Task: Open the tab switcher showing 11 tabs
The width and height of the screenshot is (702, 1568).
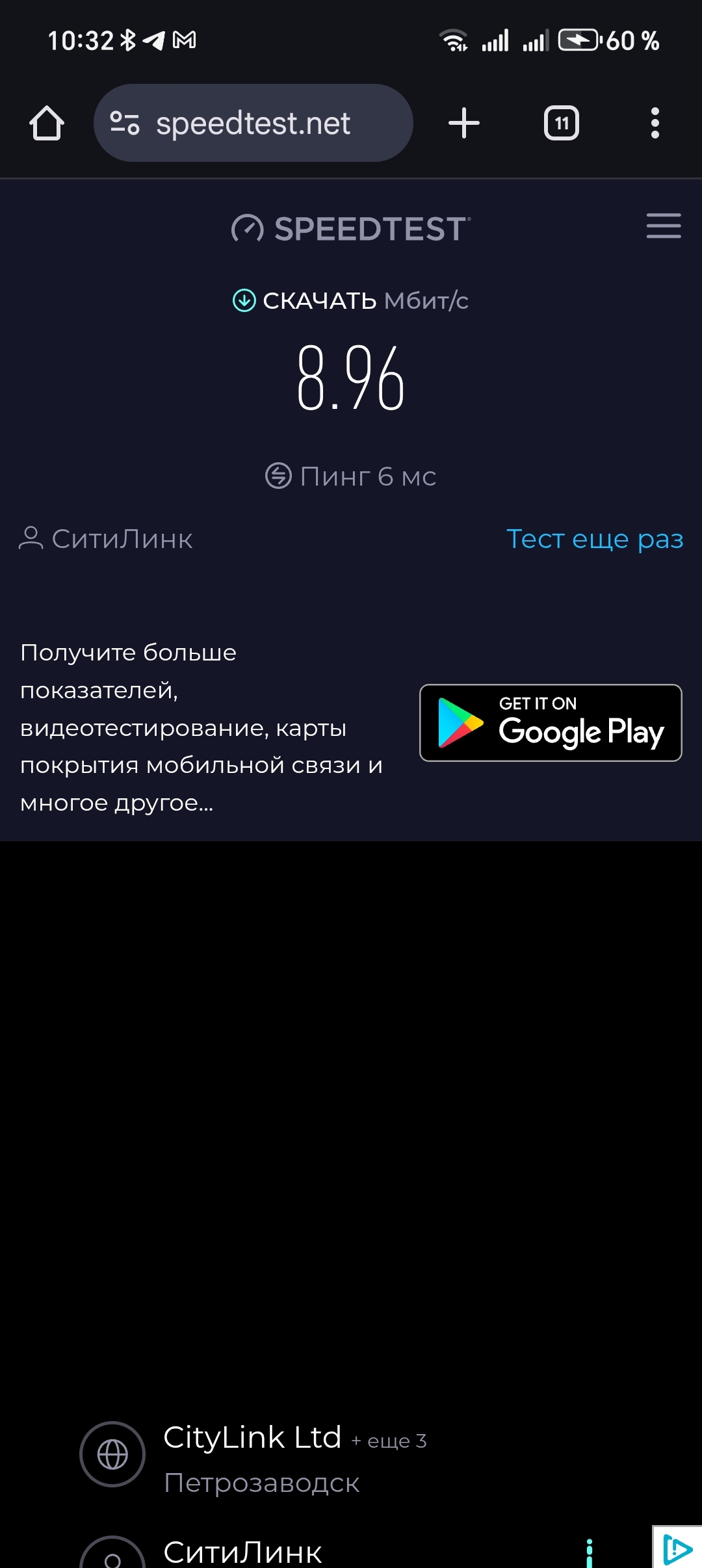Action: click(x=561, y=123)
